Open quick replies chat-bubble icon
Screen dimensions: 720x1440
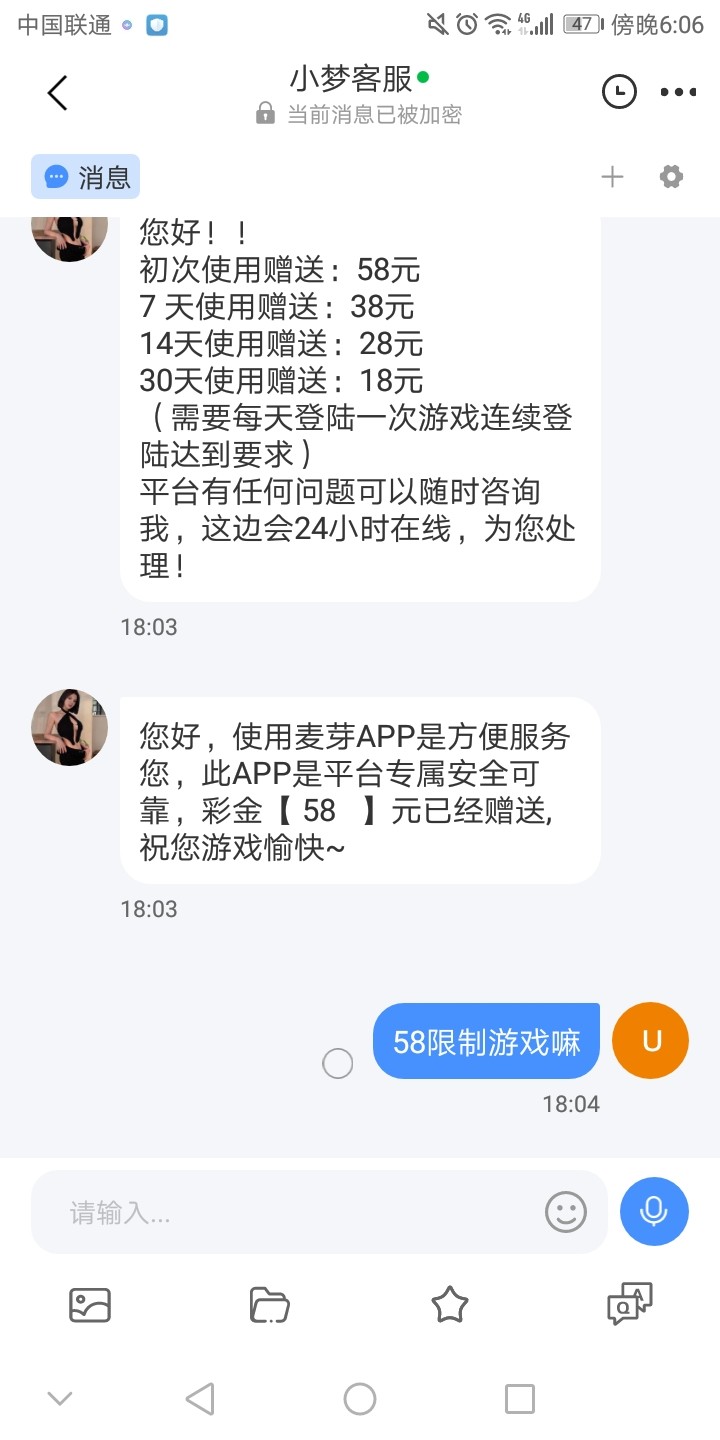click(630, 1305)
